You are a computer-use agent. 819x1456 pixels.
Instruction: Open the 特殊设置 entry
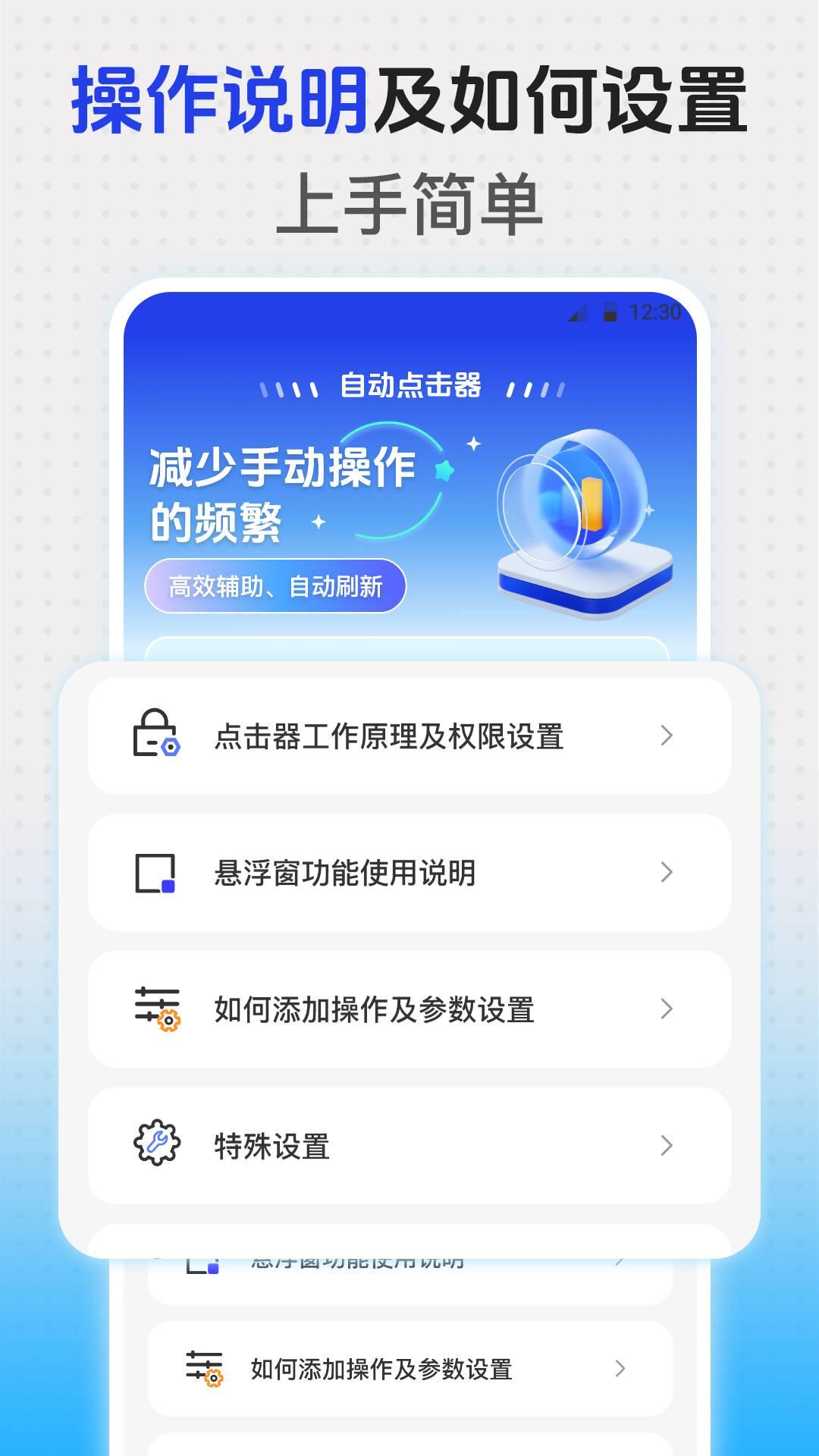pyautogui.click(x=269, y=1145)
